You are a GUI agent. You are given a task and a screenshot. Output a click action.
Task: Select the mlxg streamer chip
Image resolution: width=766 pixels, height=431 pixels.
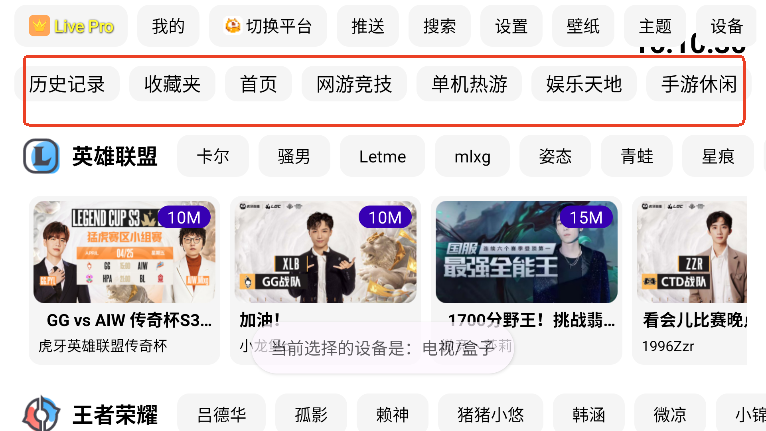[472, 156]
